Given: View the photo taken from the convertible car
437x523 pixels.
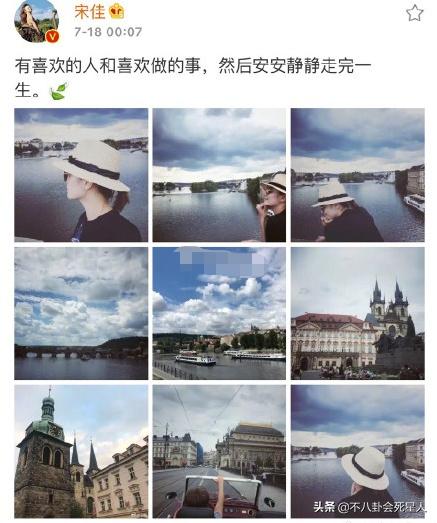Looking at the screenshot, I should pos(219,451).
